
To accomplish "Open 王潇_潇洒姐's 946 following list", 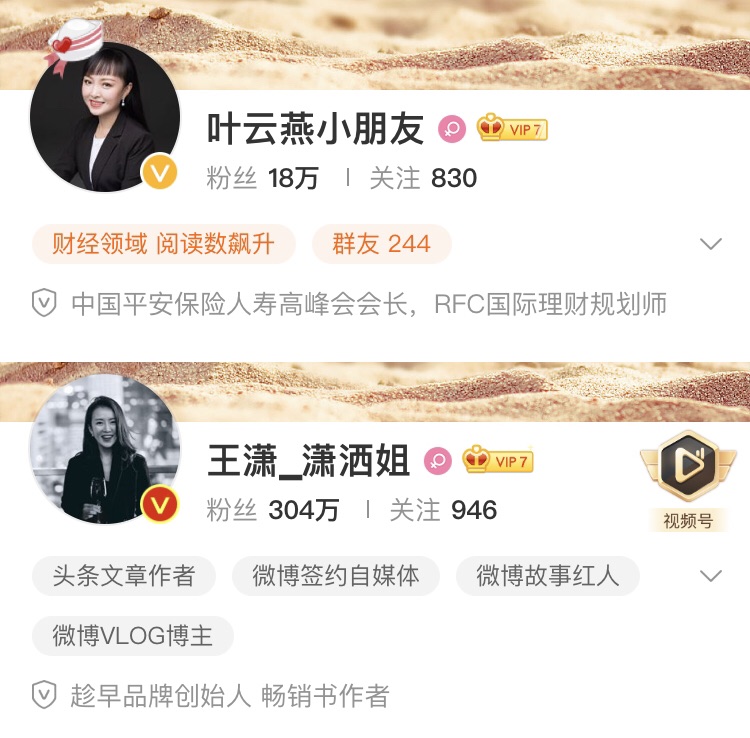I will (443, 510).
